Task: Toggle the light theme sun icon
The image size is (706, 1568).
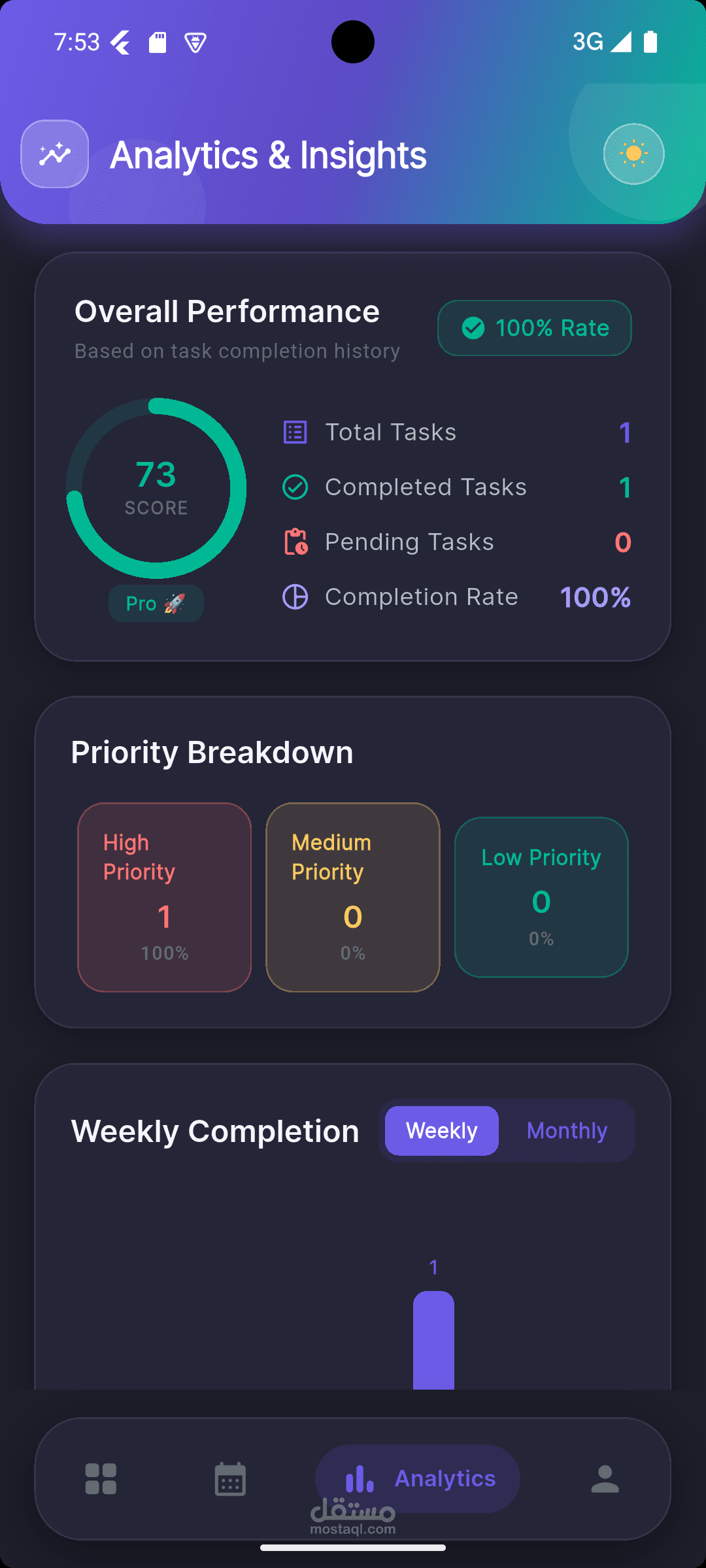Action: 633,154
